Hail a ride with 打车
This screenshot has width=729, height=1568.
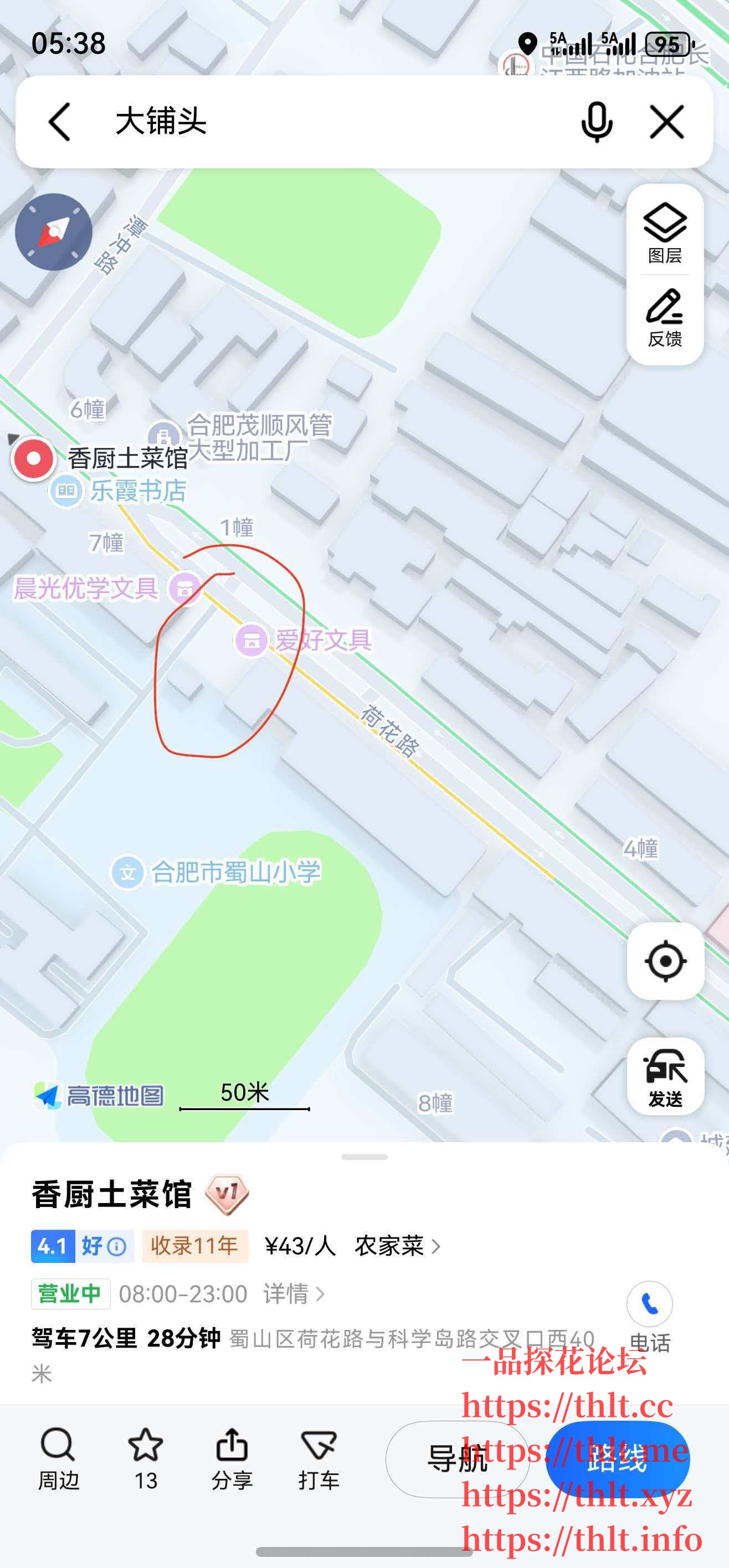tap(319, 1458)
